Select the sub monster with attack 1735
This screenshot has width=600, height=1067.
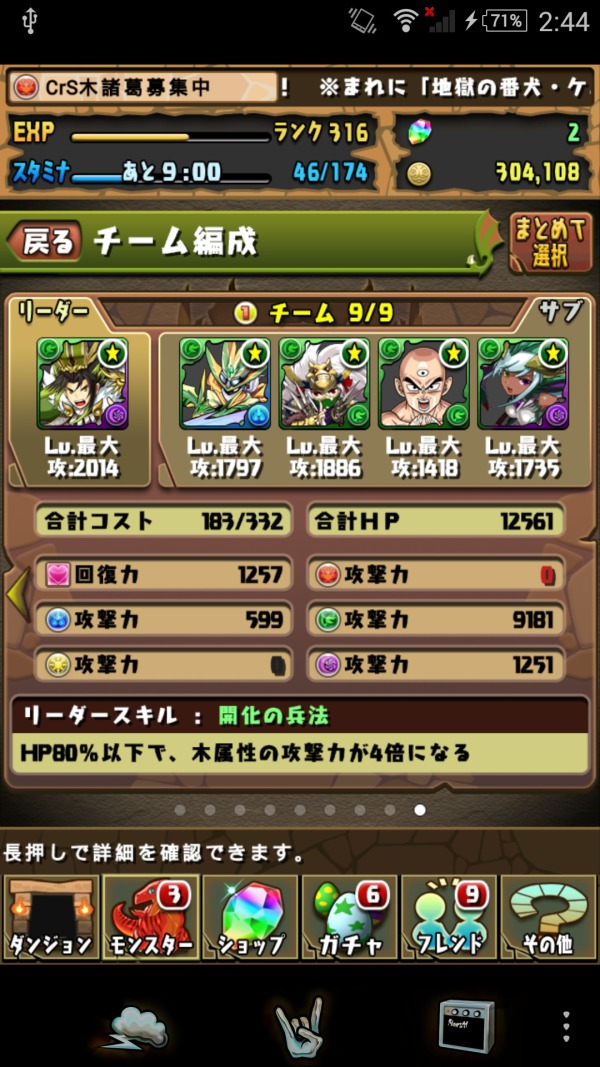[522, 384]
